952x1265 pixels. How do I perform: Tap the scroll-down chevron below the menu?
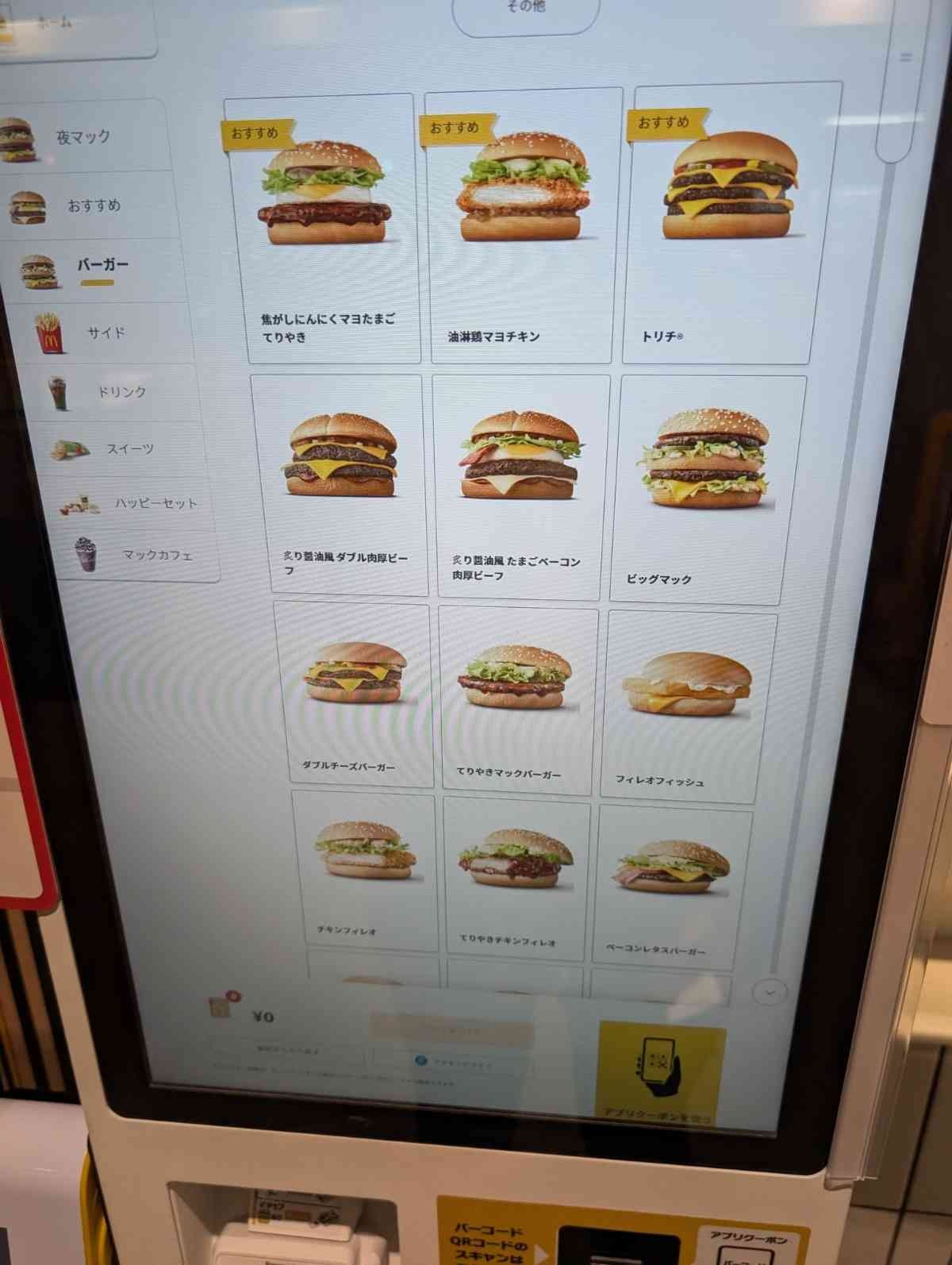click(769, 991)
